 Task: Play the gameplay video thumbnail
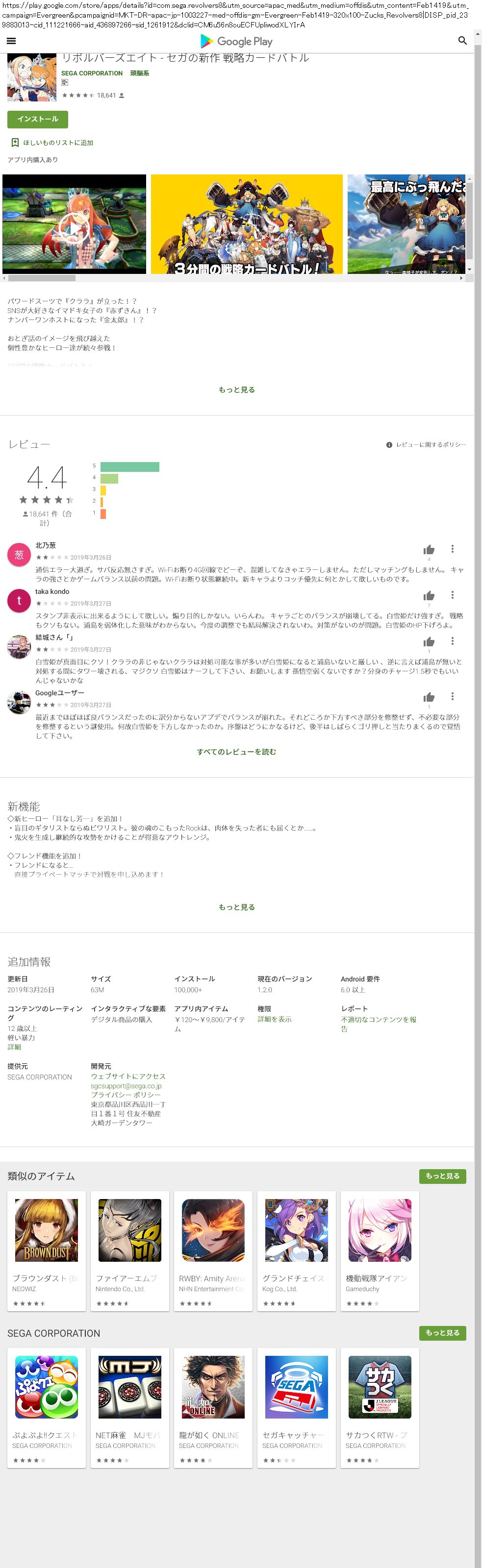pyautogui.click(x=75, y=224)
